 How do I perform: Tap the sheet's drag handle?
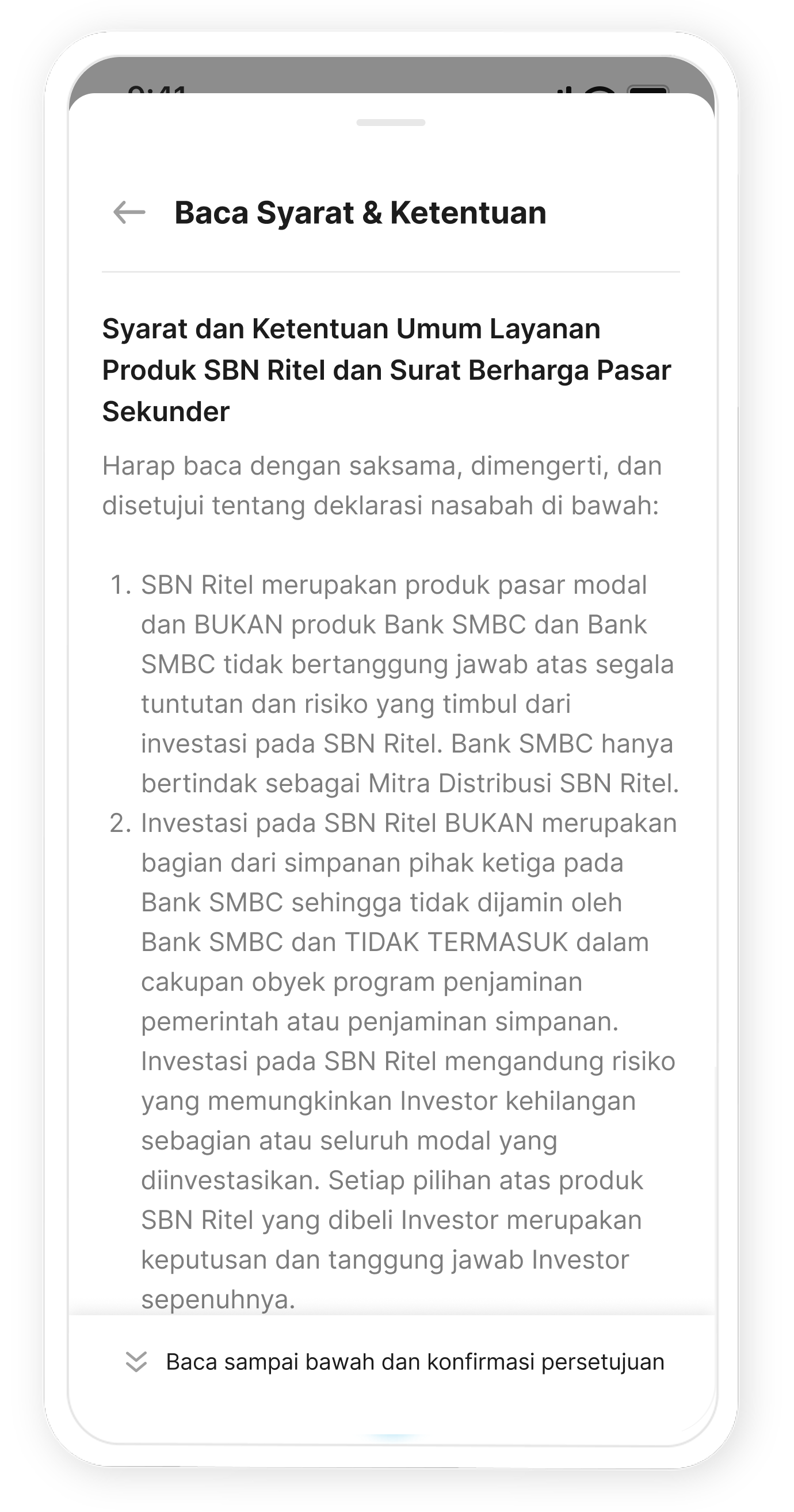pyautogui.click(x=391, y=123)
